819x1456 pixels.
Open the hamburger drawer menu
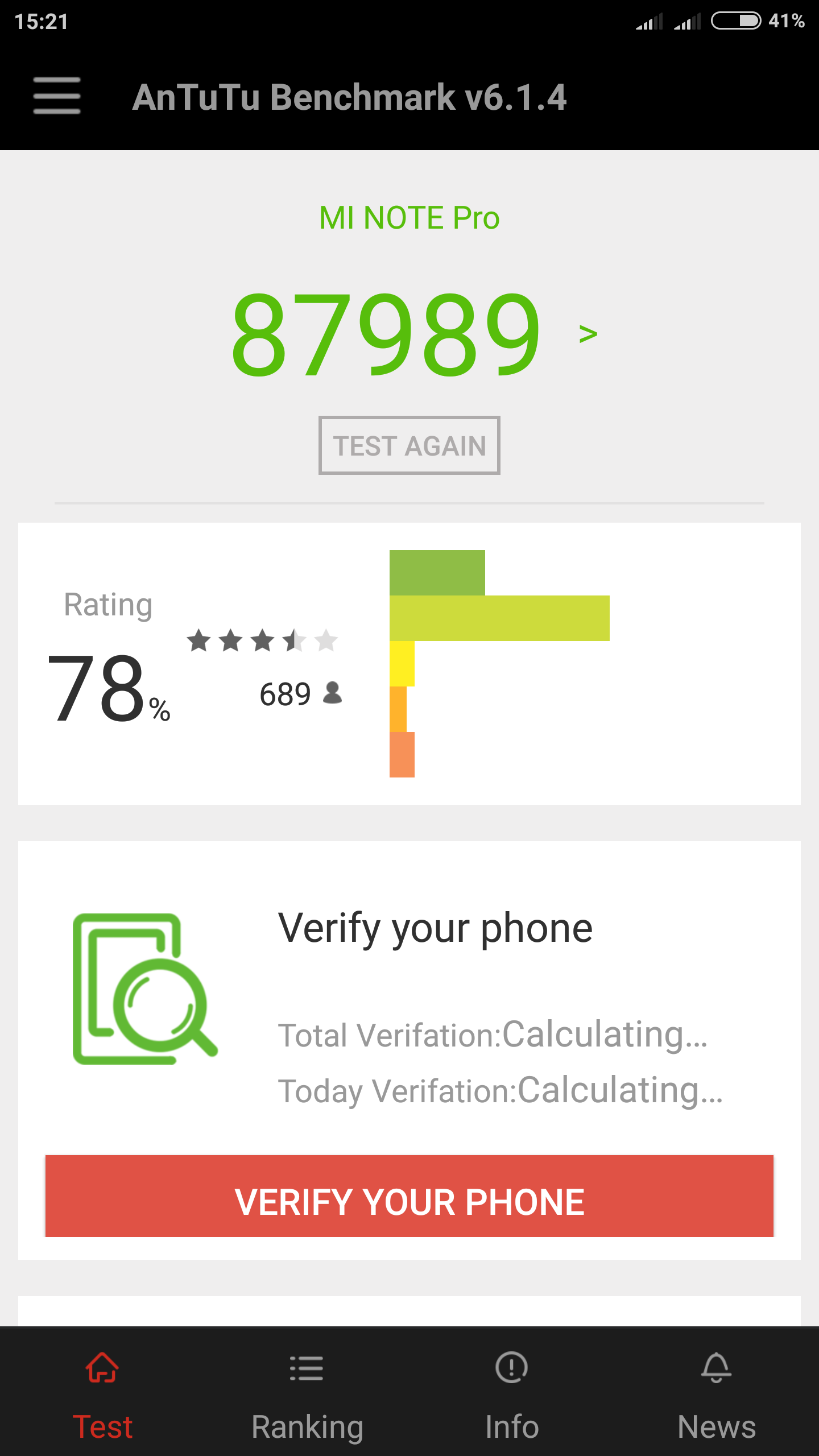click(57, 96)
